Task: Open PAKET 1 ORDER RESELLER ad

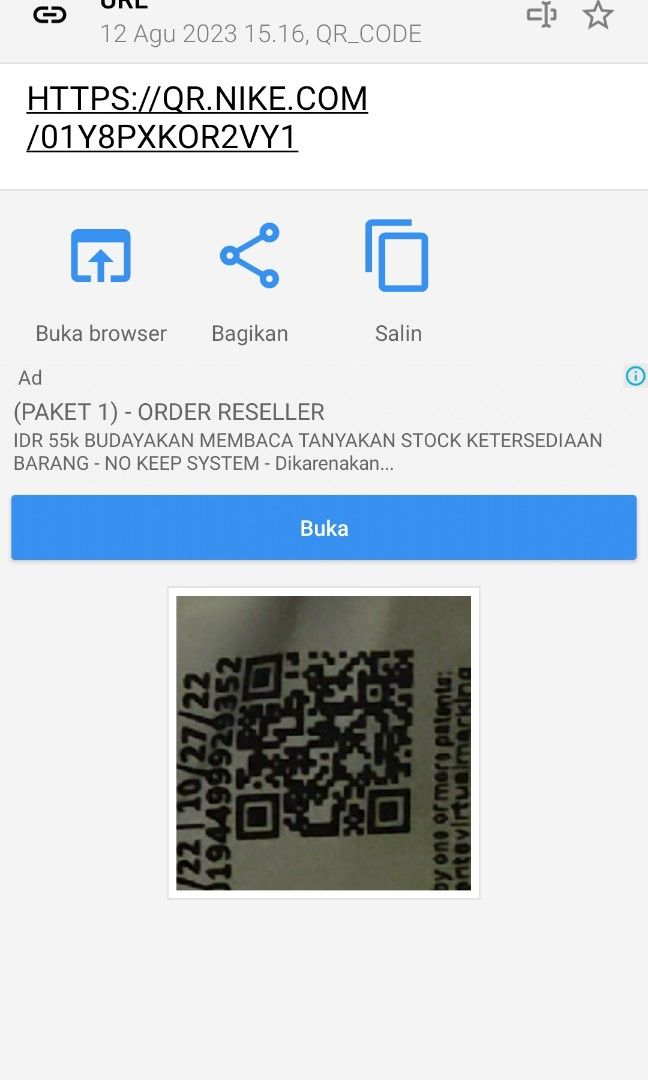Action: coord(170,412)
